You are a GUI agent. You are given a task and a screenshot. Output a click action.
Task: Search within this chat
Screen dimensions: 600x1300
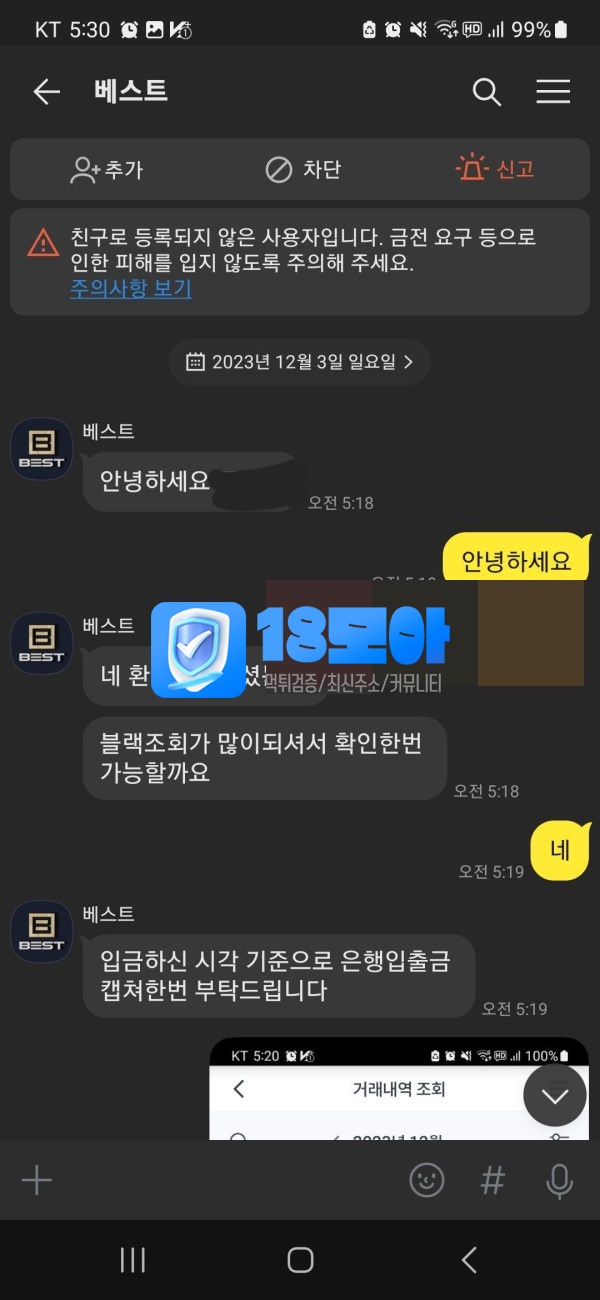pyautogui.click(x=486, y=92)
